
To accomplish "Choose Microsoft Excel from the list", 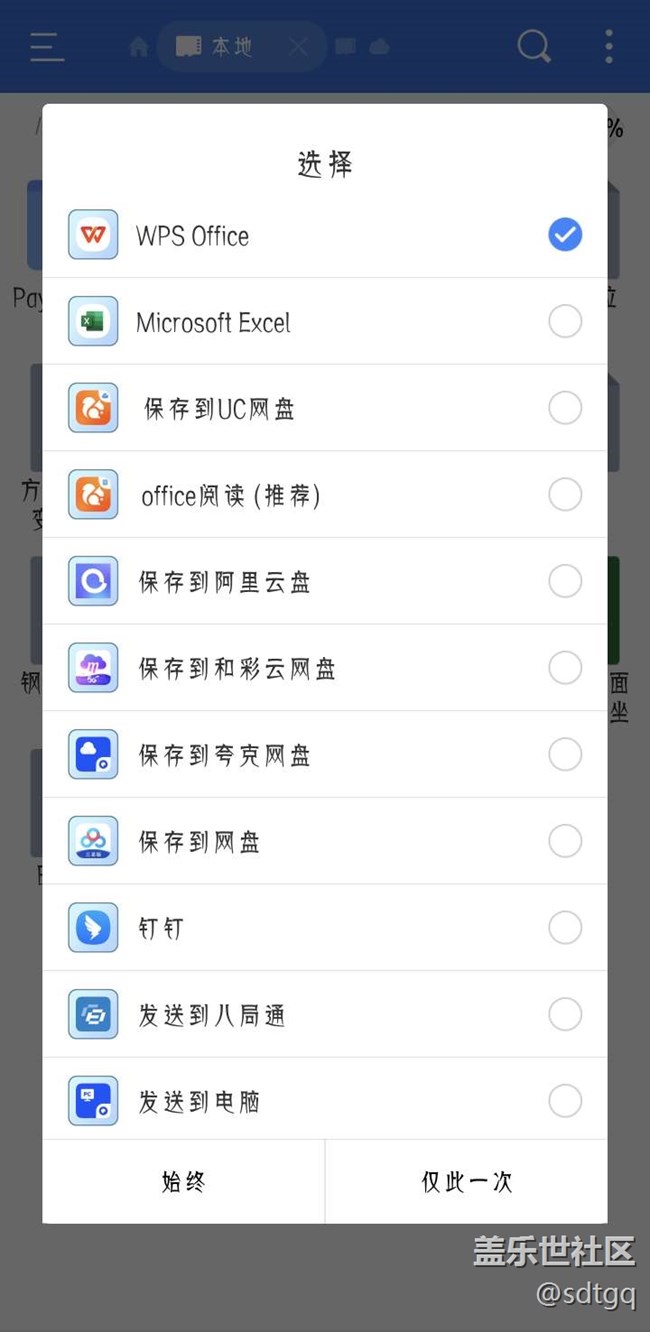I will coord(325,322).
